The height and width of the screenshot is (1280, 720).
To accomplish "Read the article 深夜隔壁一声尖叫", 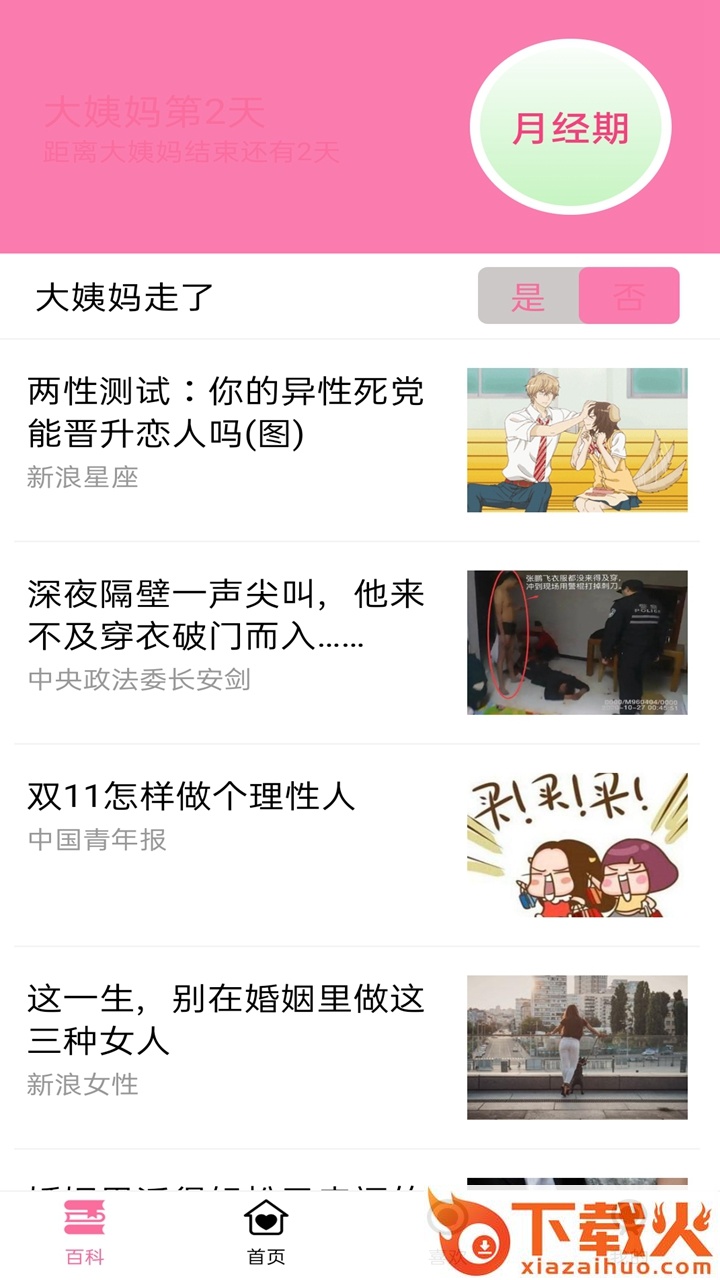I will (x=226, y=616).
